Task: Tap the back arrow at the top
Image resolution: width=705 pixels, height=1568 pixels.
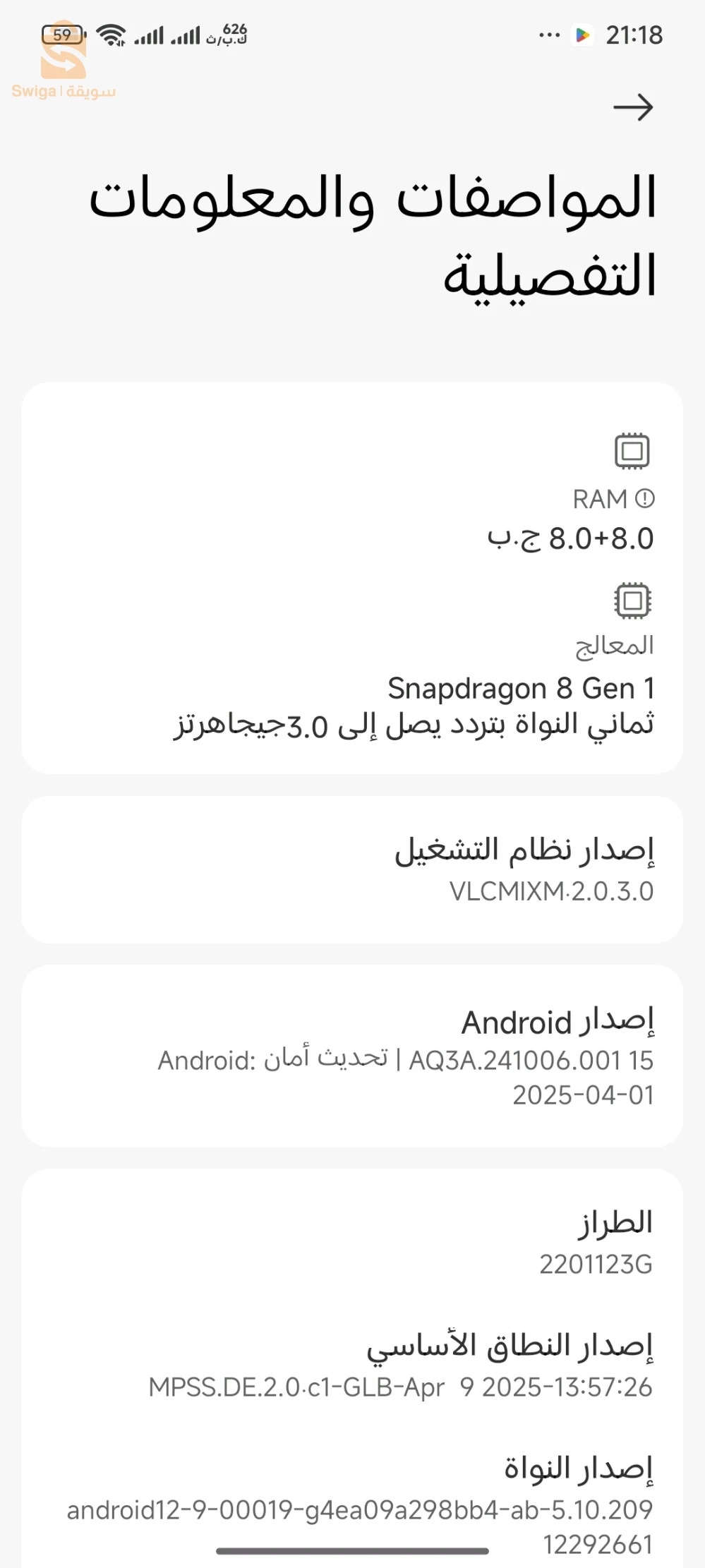Action: click(x=634, y=107)
